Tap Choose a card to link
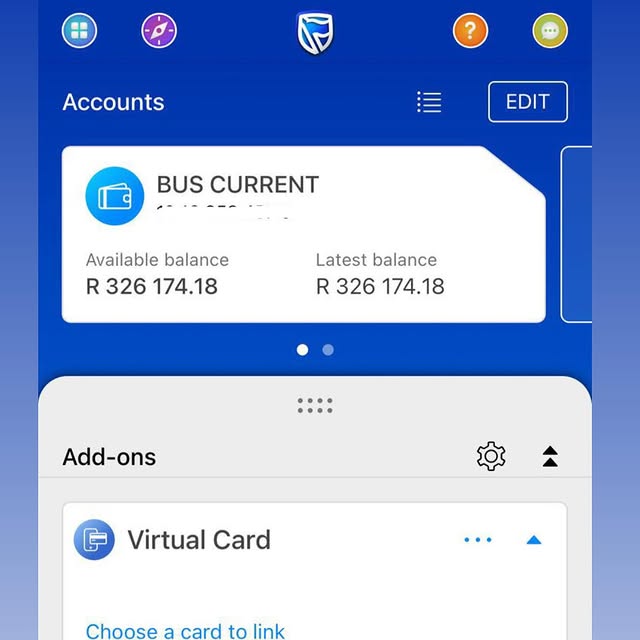 pos(185,630)
